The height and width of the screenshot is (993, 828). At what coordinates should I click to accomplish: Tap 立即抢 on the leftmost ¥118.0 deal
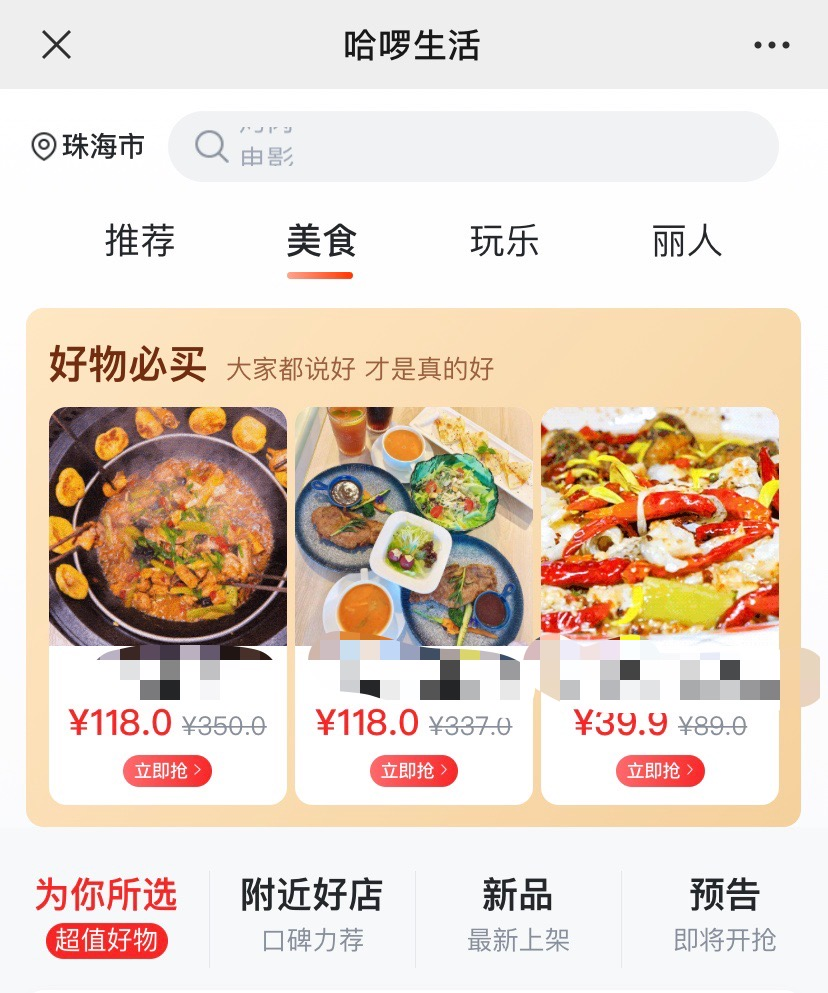coord(167,770)
